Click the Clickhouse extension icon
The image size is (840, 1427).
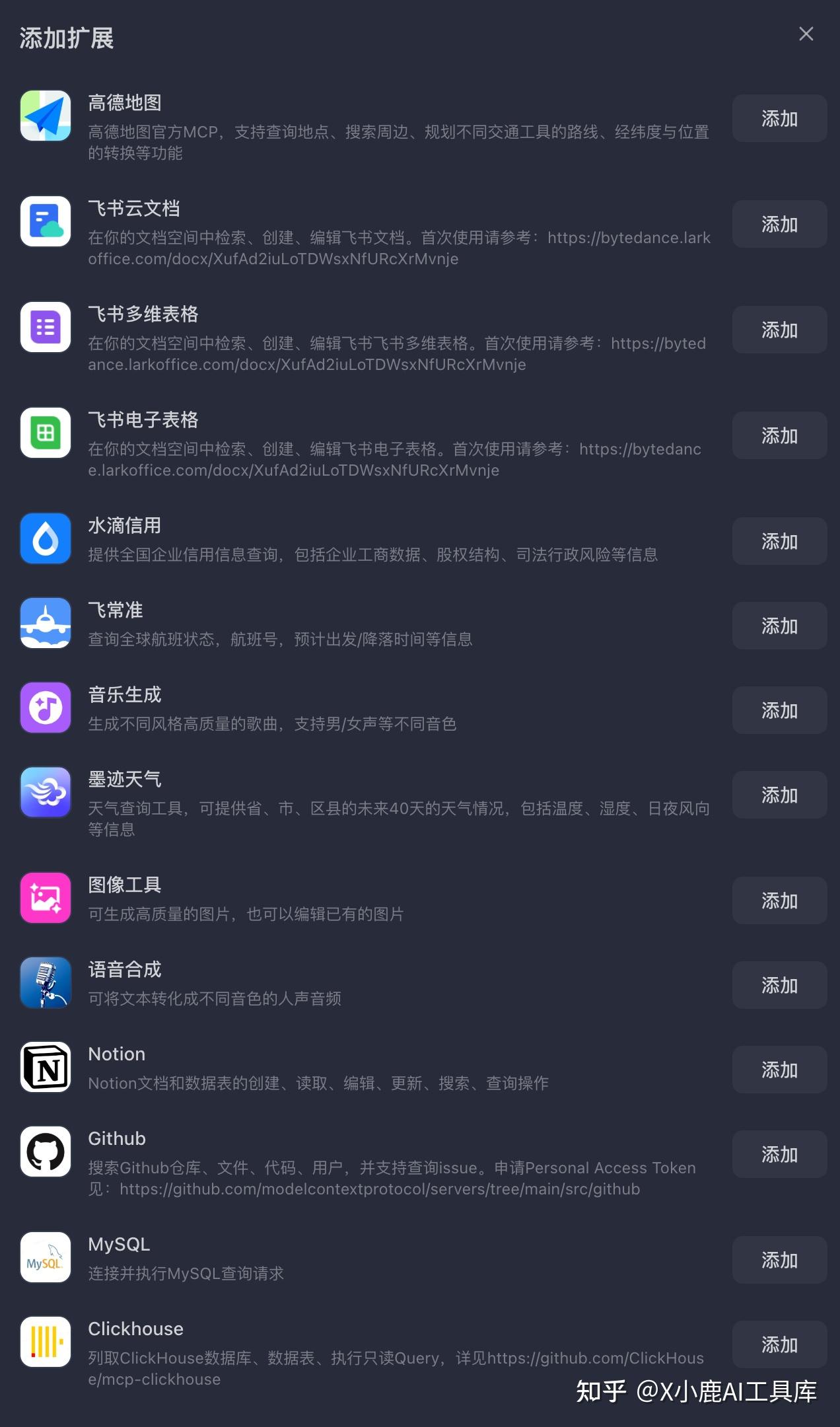45,1341
